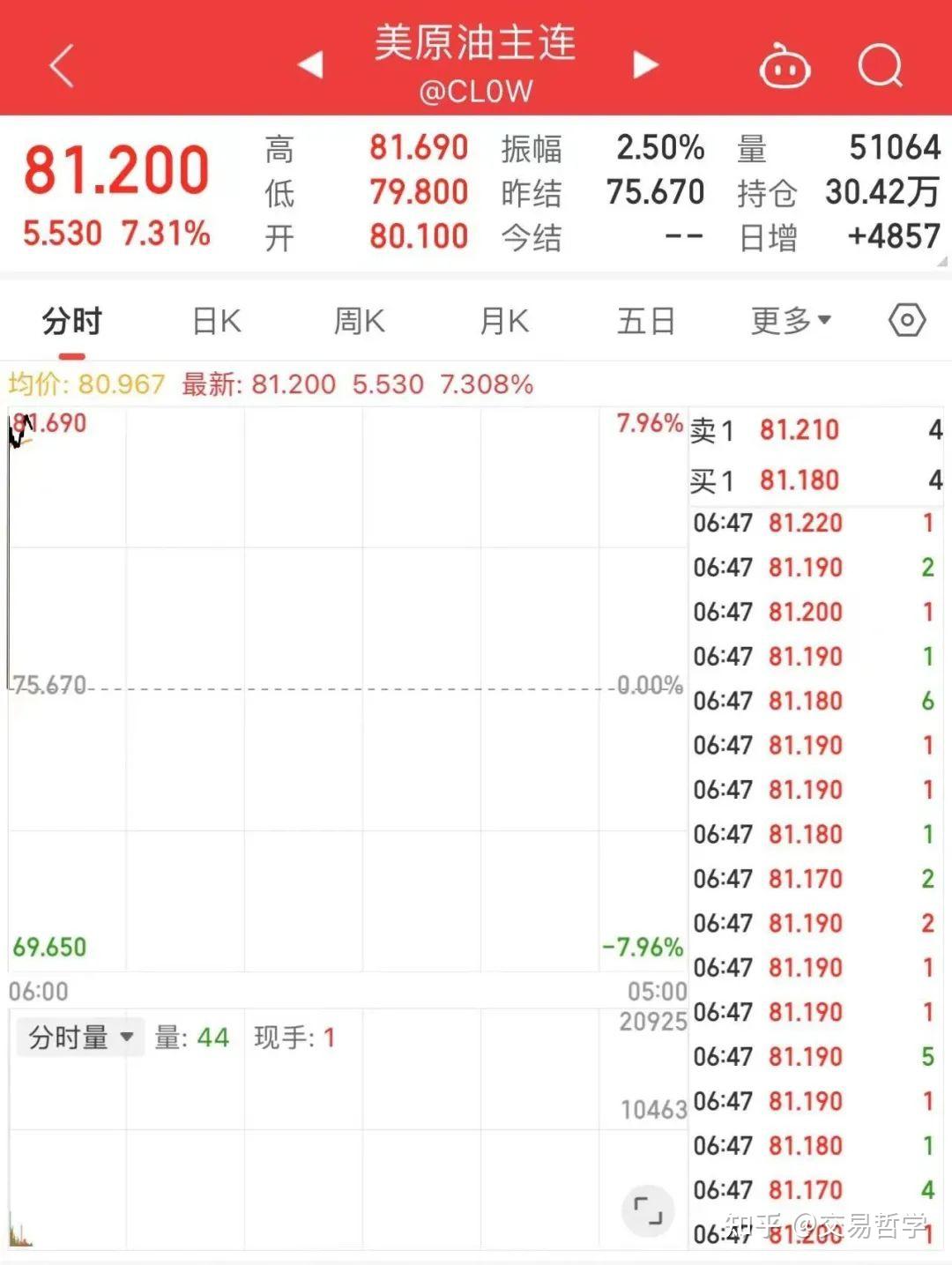Open chart settings hexagon icon
Image resolution: width=952 pixels, height=1265 pixels.
coord(907,320)
